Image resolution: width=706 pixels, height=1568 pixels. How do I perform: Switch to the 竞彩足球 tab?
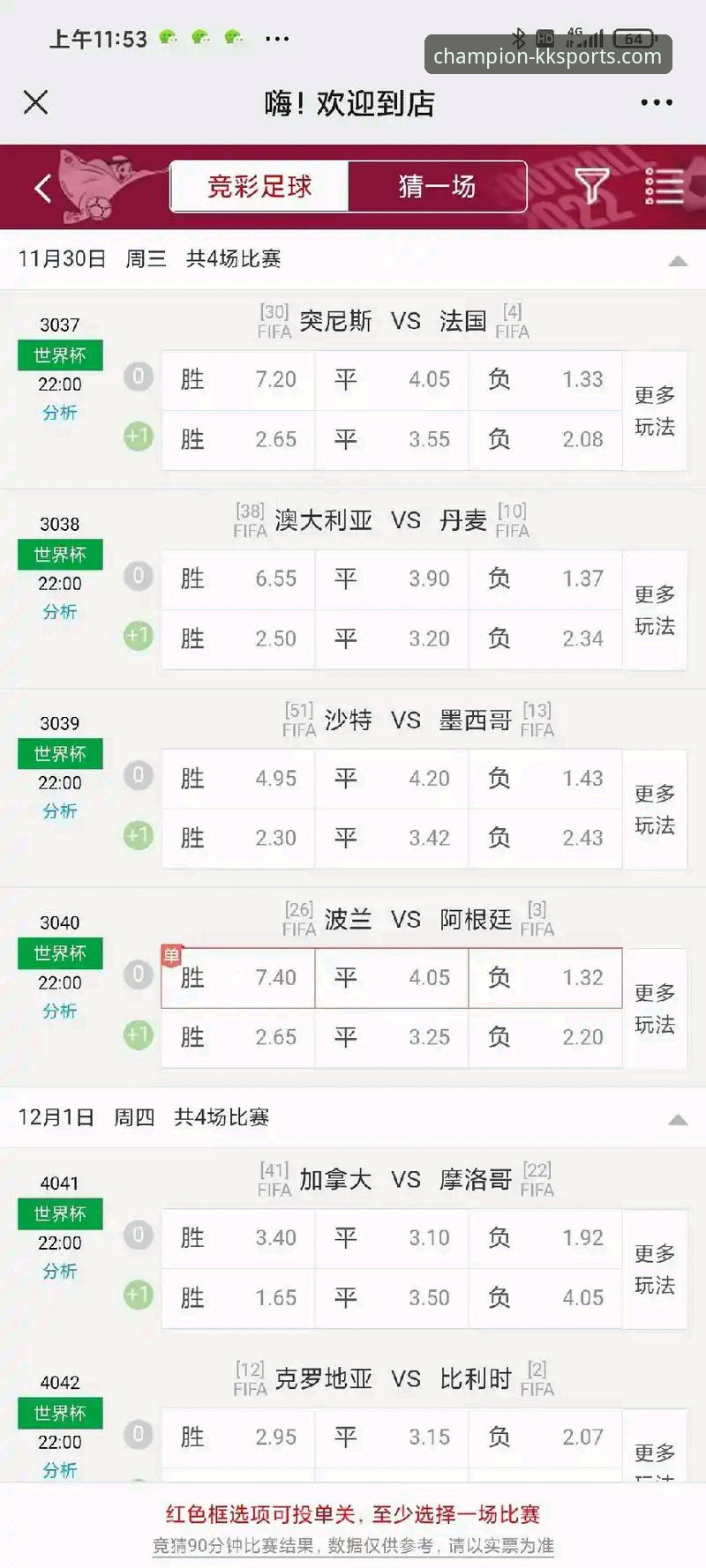point(259,187)
